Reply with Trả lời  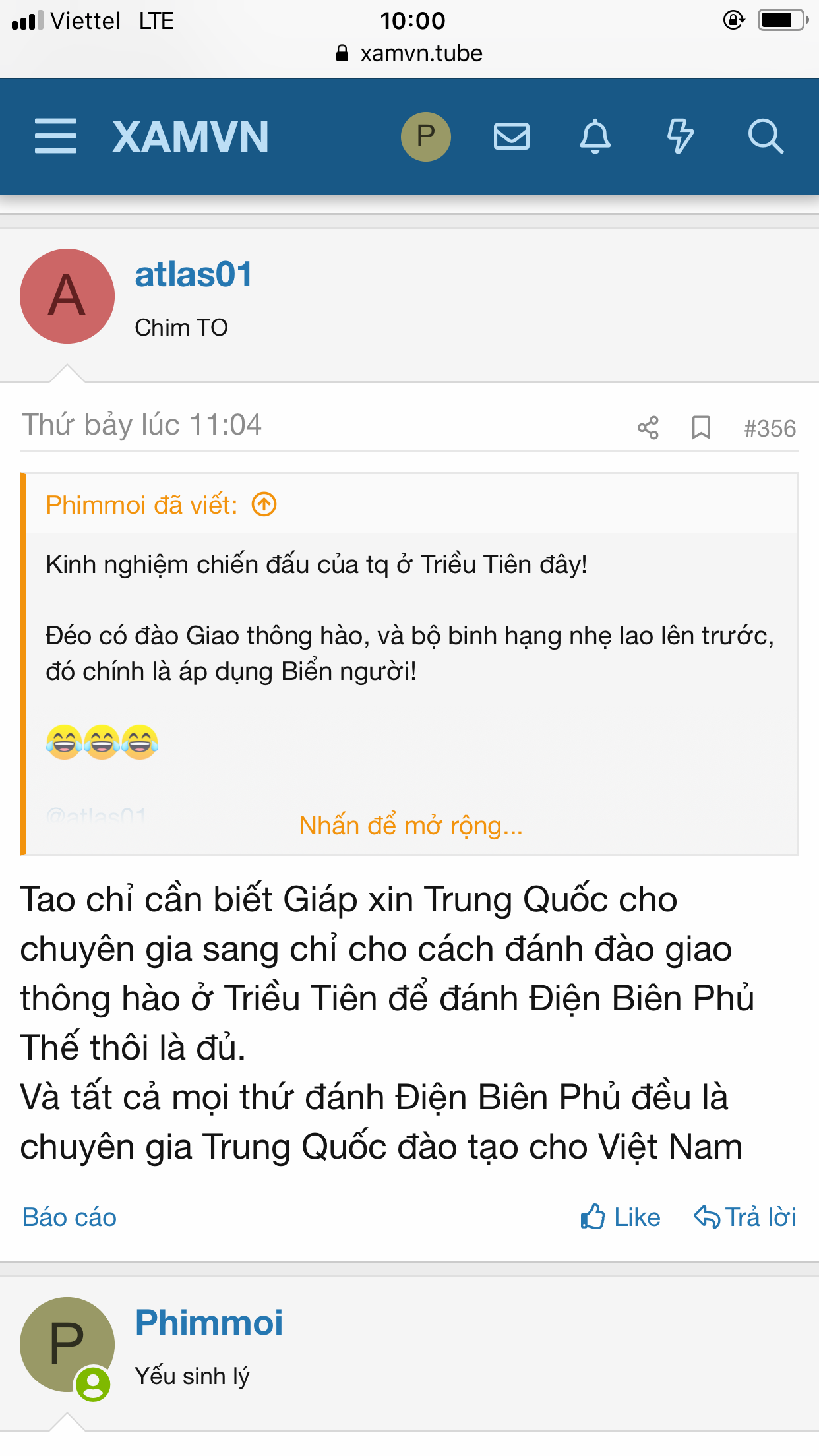click(x=746, y=1217)
